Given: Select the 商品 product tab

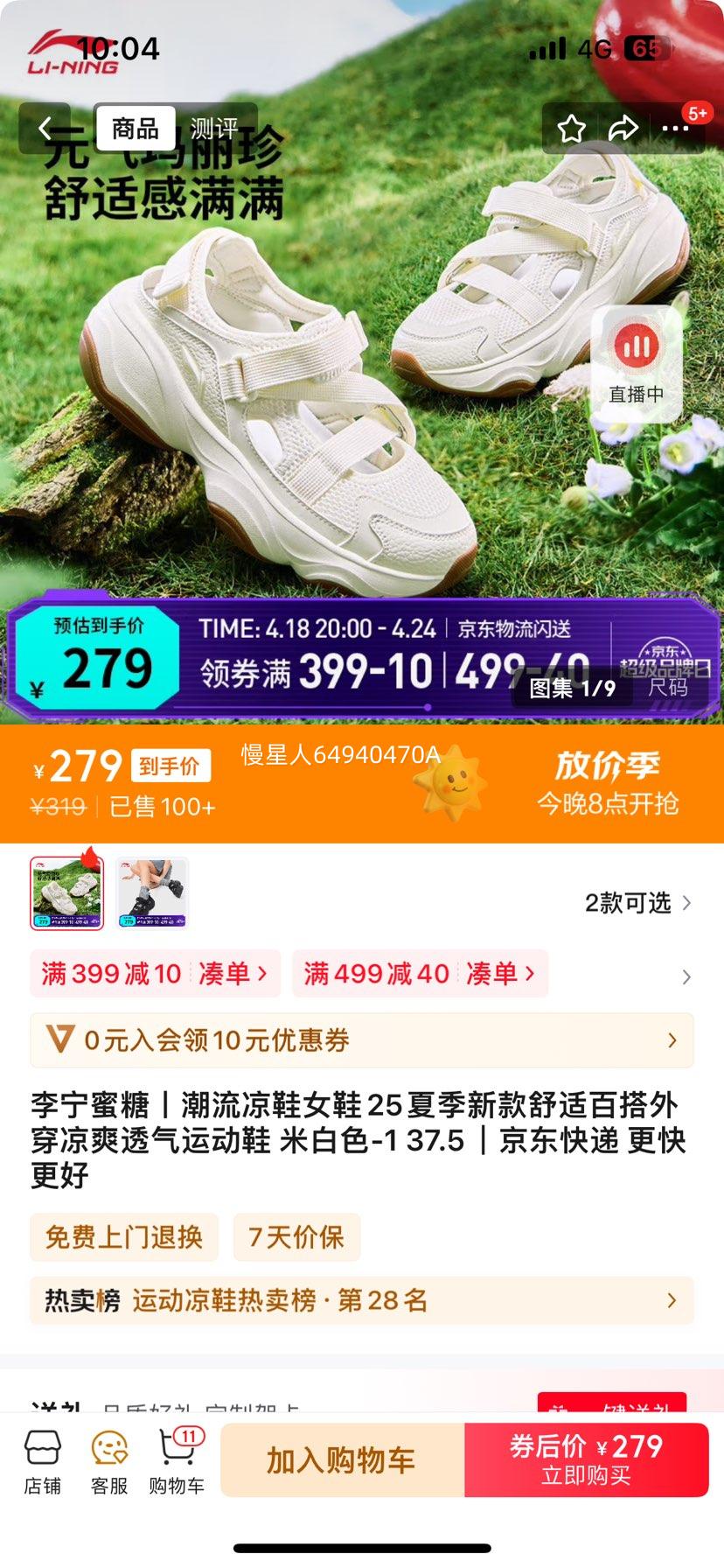Looking at the screenshot, I should pyautogui.click(x=136, y=127).
